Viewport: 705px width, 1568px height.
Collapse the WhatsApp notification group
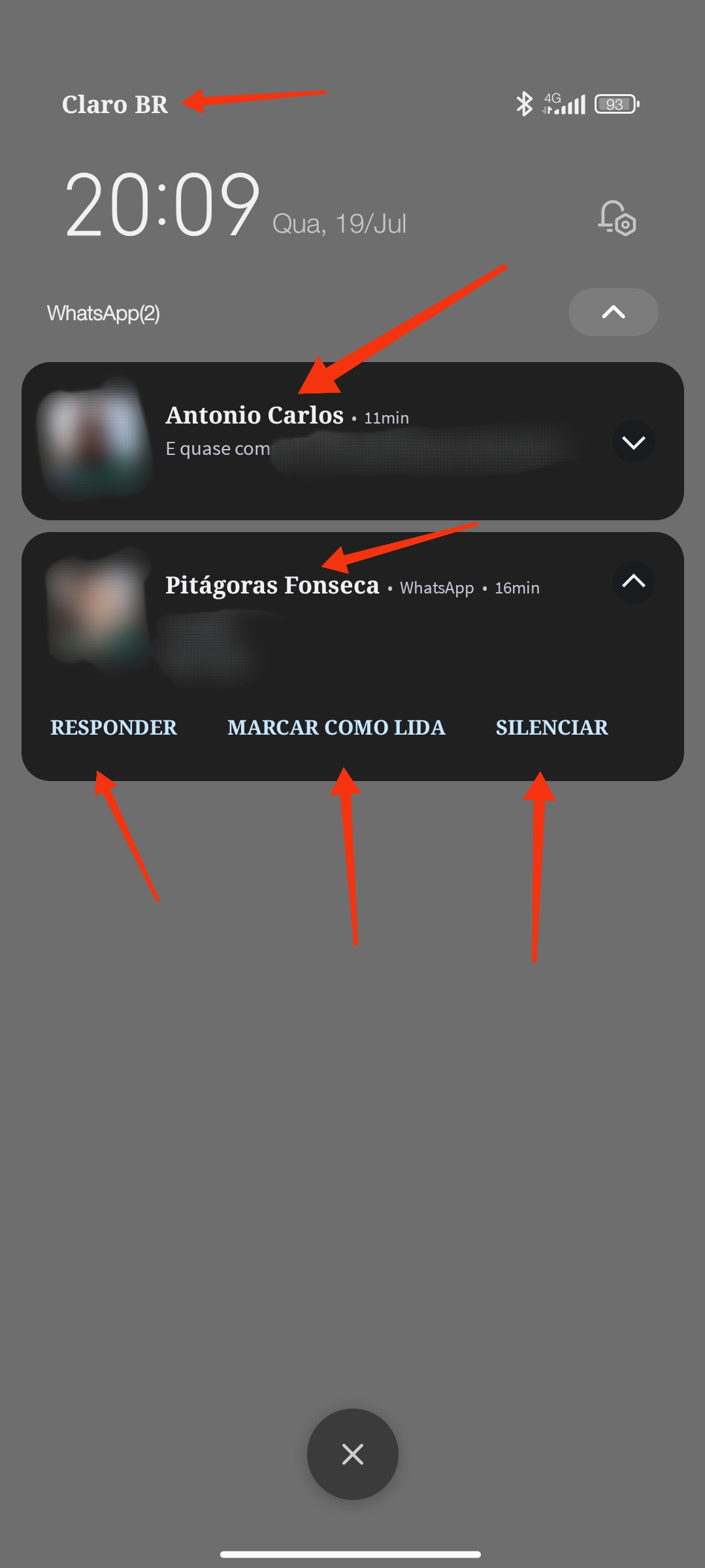(x=613, y=312)
